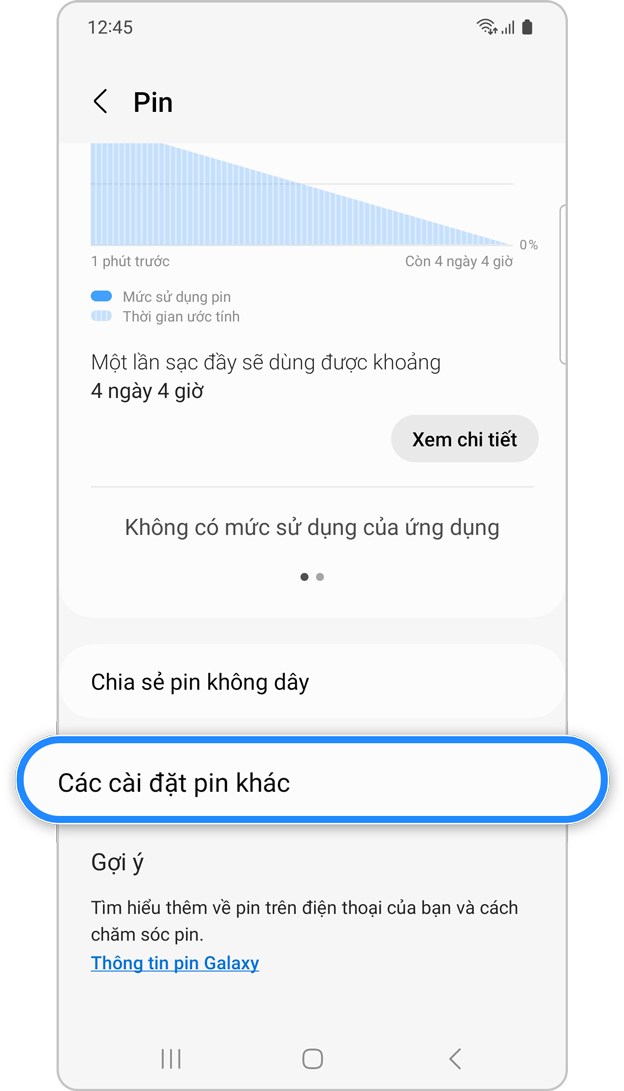Go back from the Pin screen

tap(100, 102)
